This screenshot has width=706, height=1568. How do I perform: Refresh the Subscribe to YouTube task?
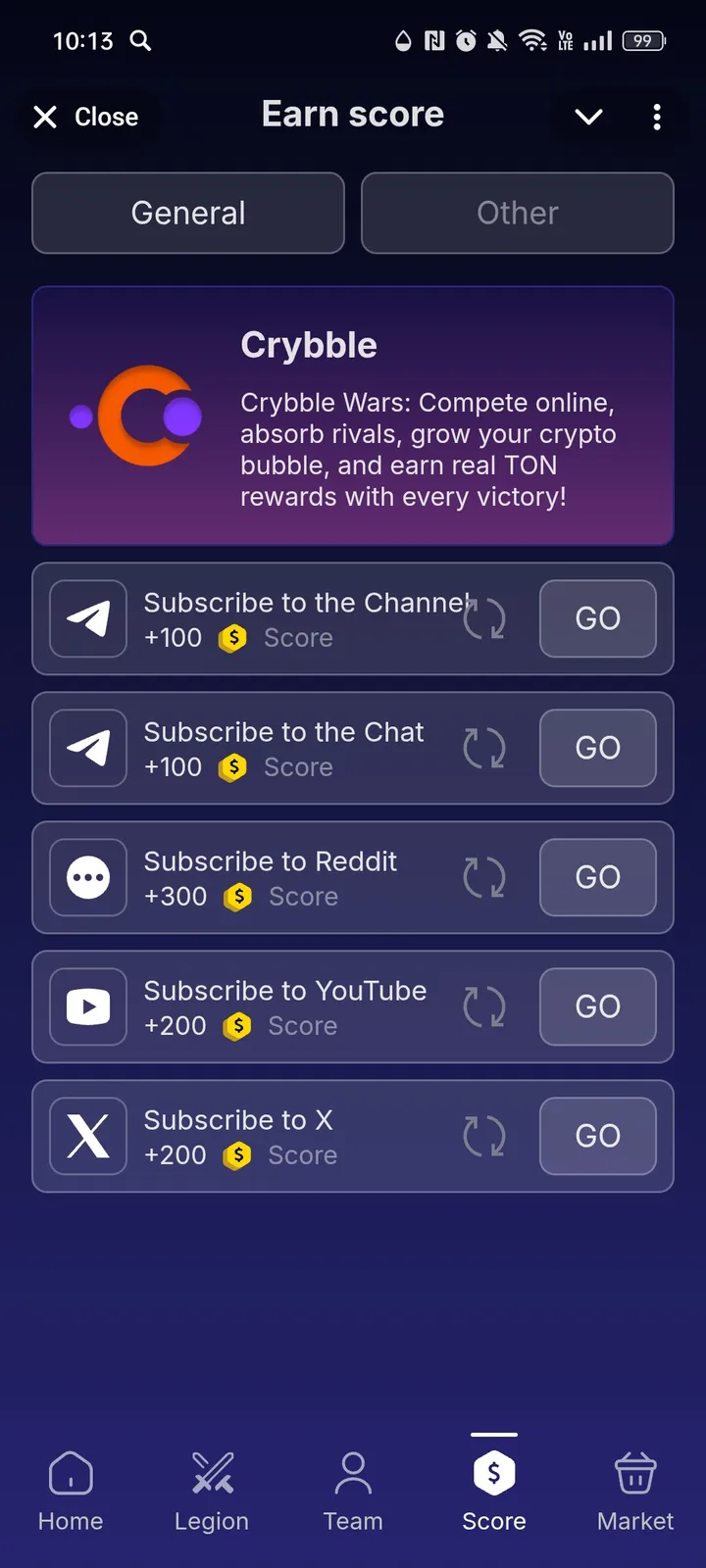(484, 1006)
